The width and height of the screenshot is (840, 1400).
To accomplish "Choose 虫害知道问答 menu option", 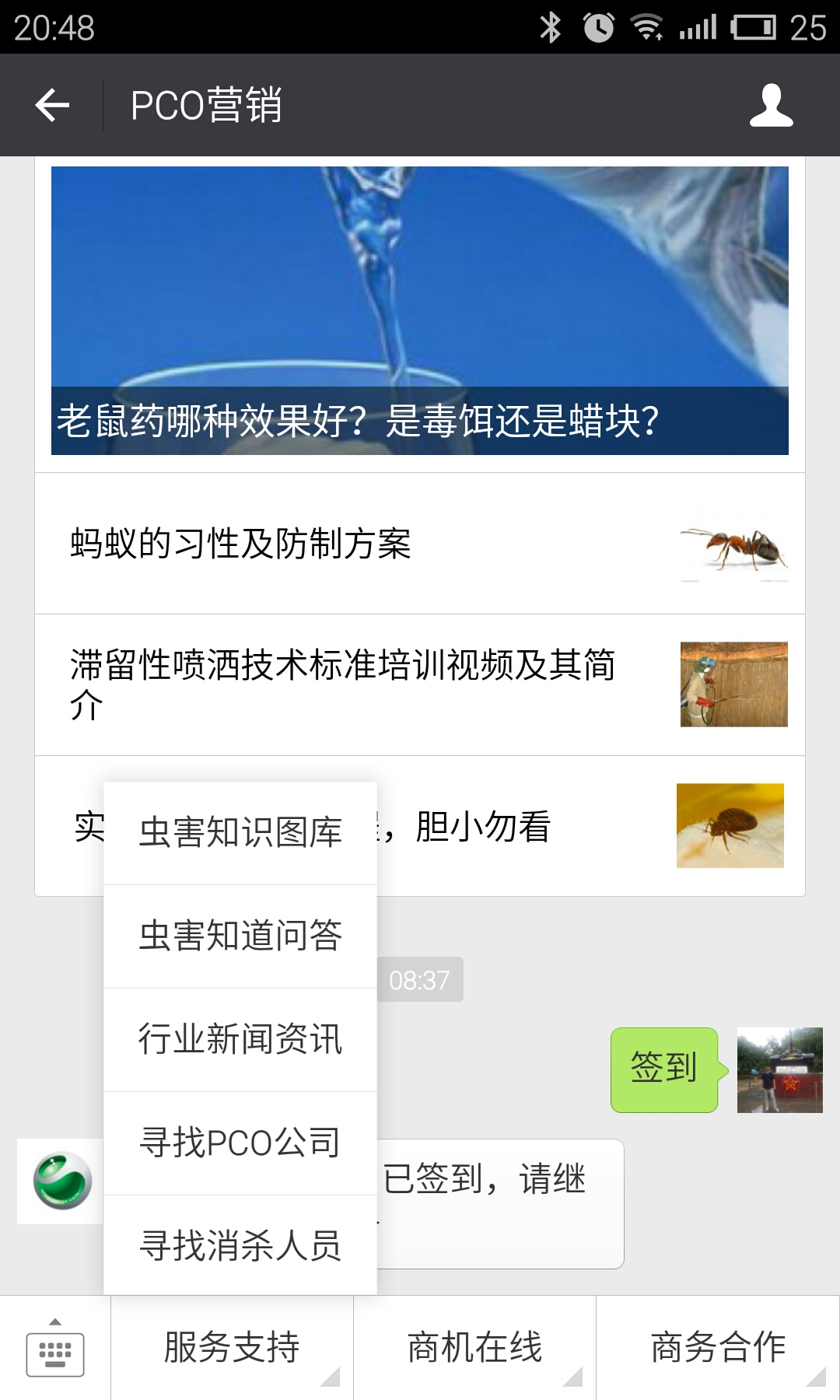I will [240, 936].
